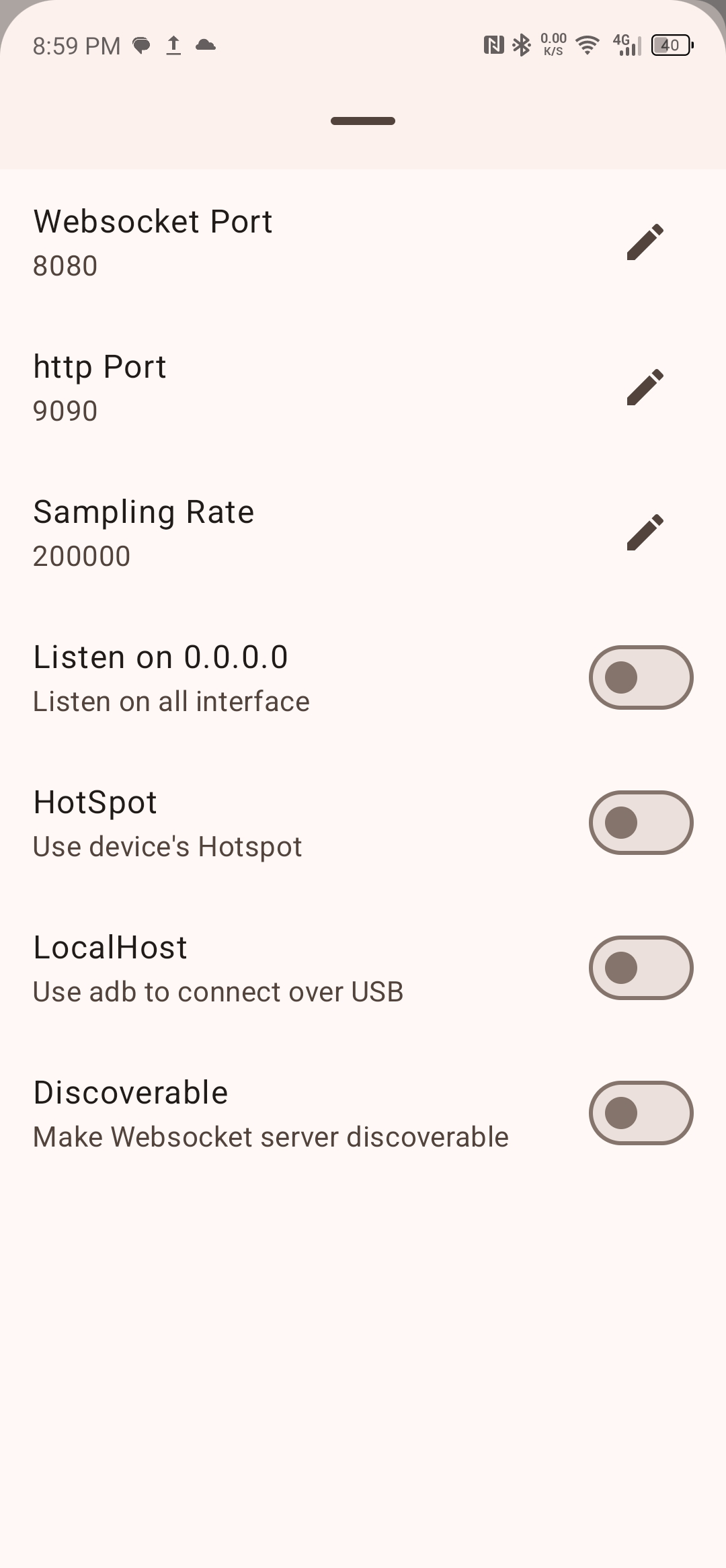Switch on the Discoverable option

click(641, 1113)
